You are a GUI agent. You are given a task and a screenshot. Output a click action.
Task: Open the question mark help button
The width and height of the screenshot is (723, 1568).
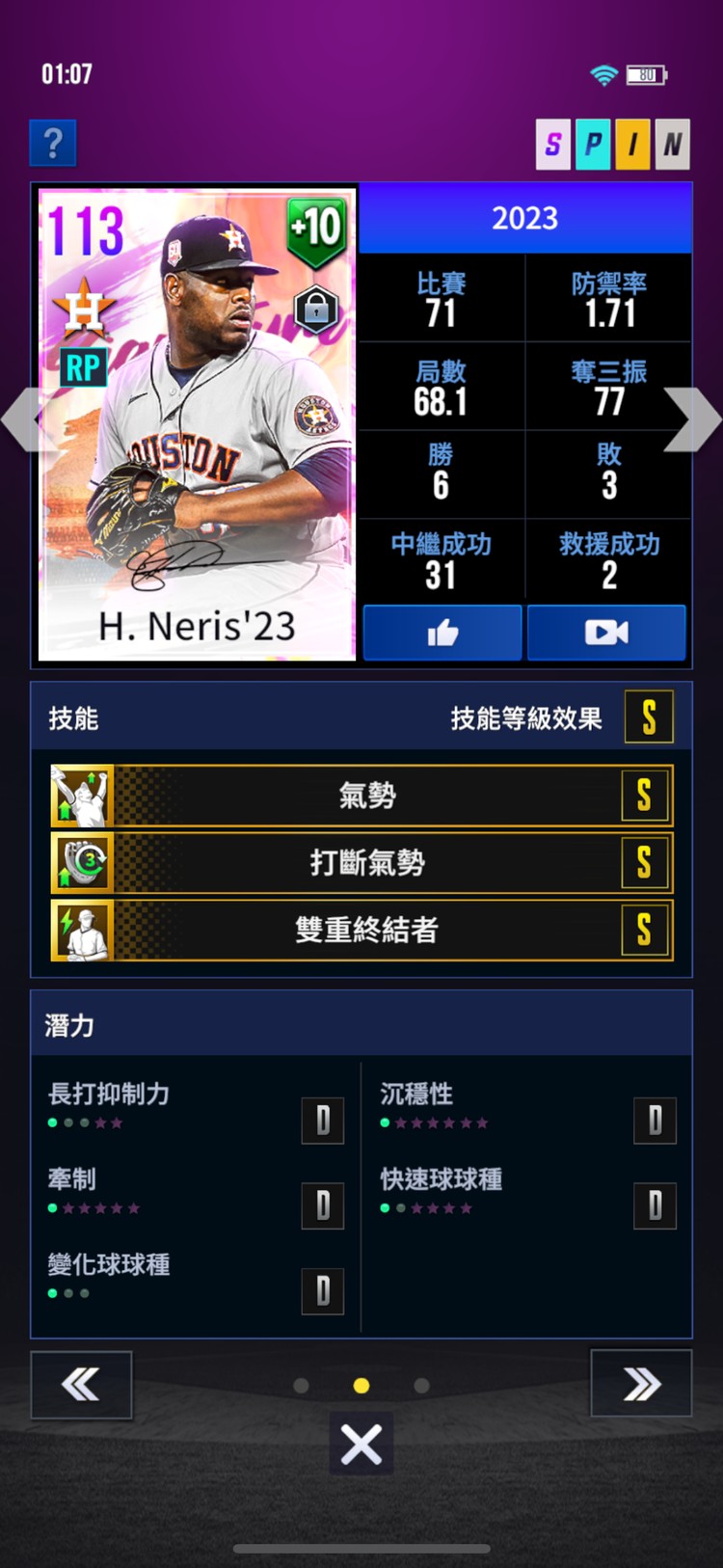(x=53, y=143)
